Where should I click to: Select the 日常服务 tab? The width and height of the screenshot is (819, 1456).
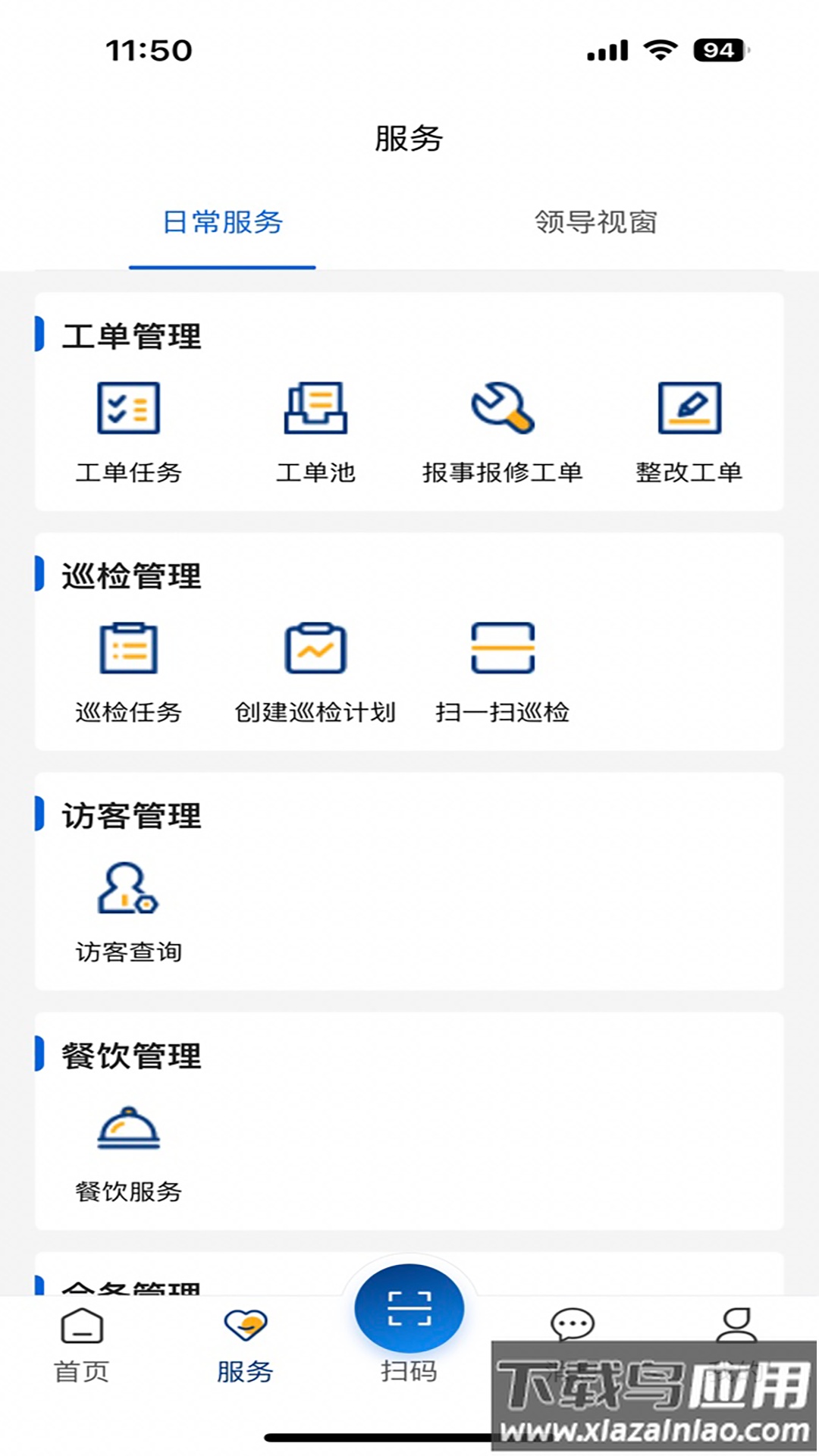point(222,222)
